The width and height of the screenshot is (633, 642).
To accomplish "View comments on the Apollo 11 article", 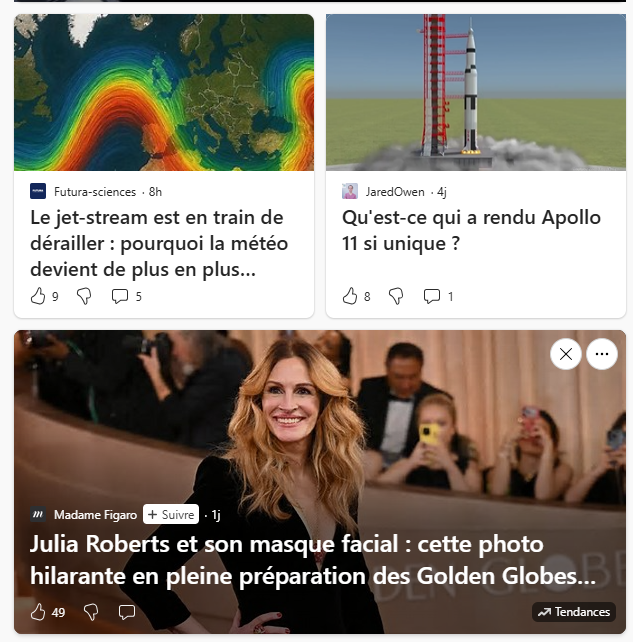I will (432, 296).
